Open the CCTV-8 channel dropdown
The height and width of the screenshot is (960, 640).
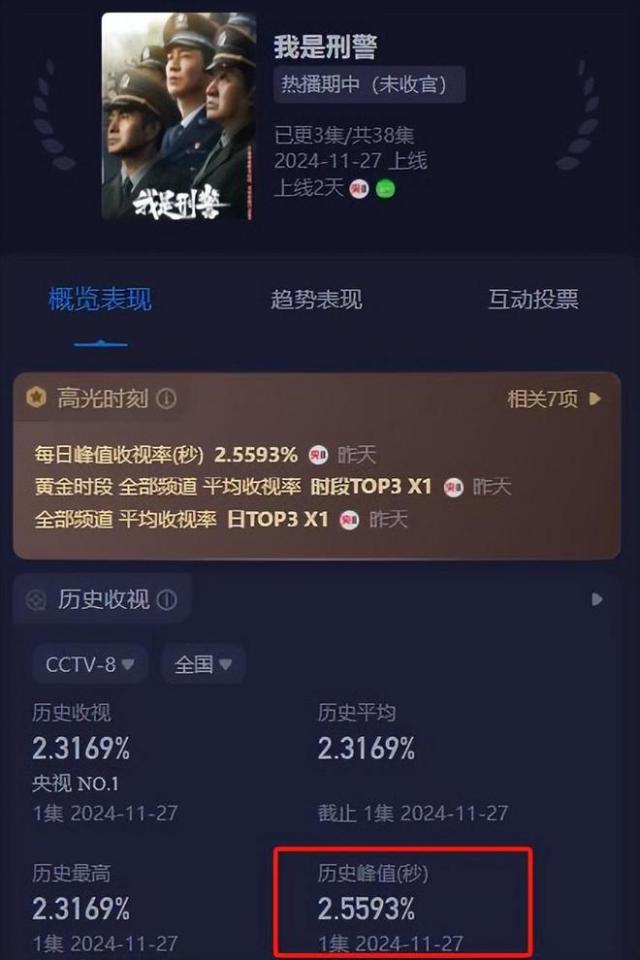(x=90, y=664)
